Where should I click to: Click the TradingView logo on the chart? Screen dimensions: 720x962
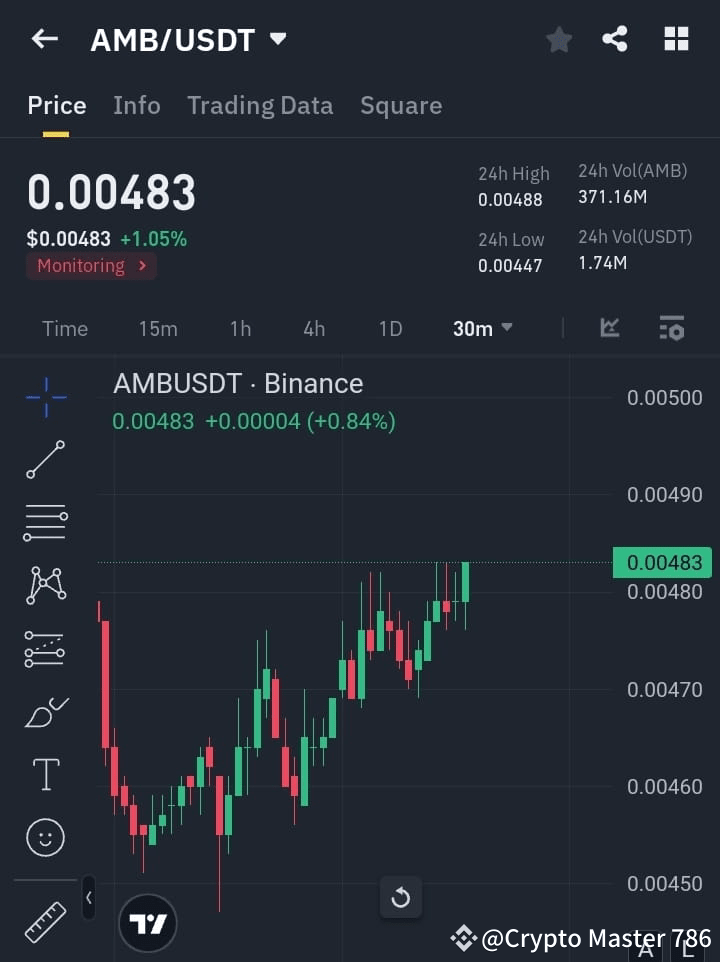147,922
